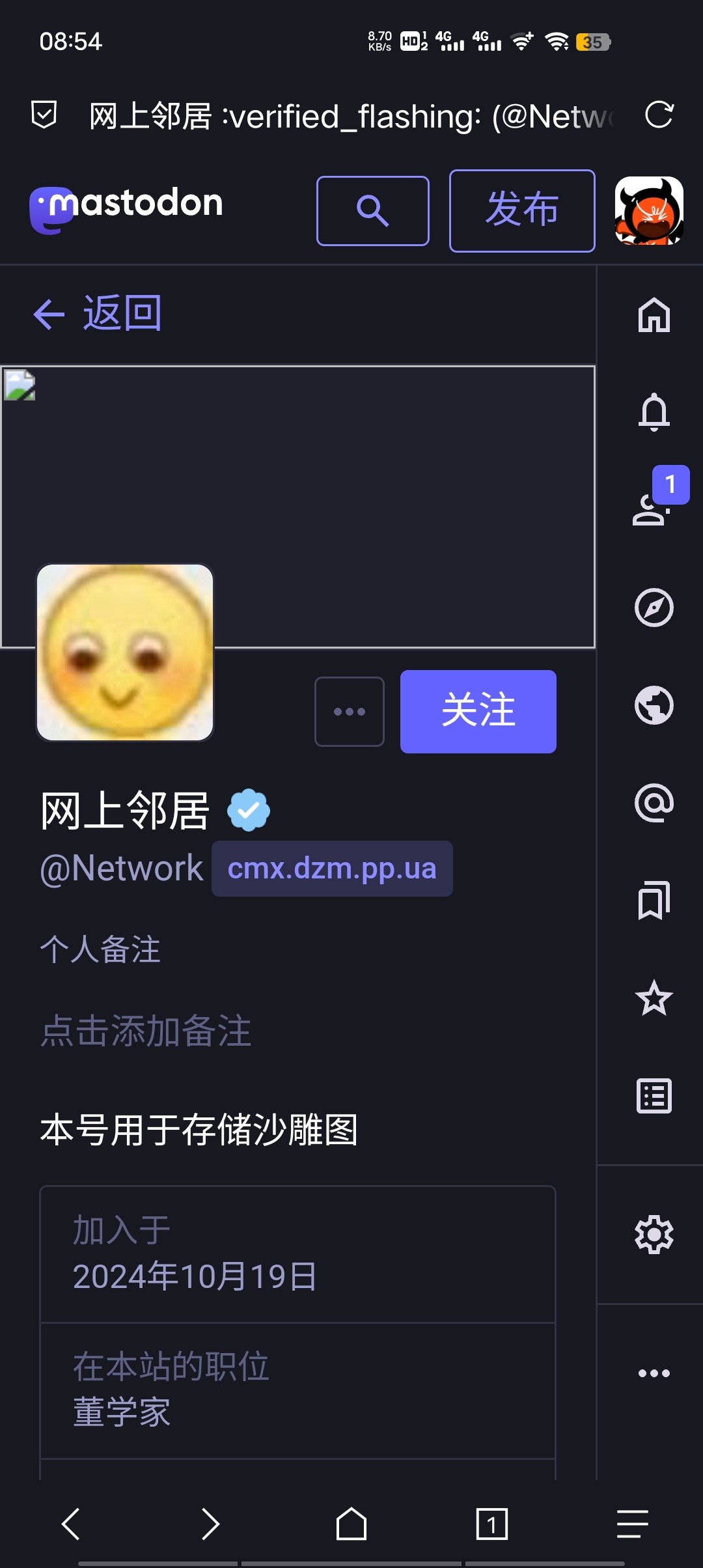Reload the page from the browser bar
This screenshot has width=703, height=1568.
659,115
